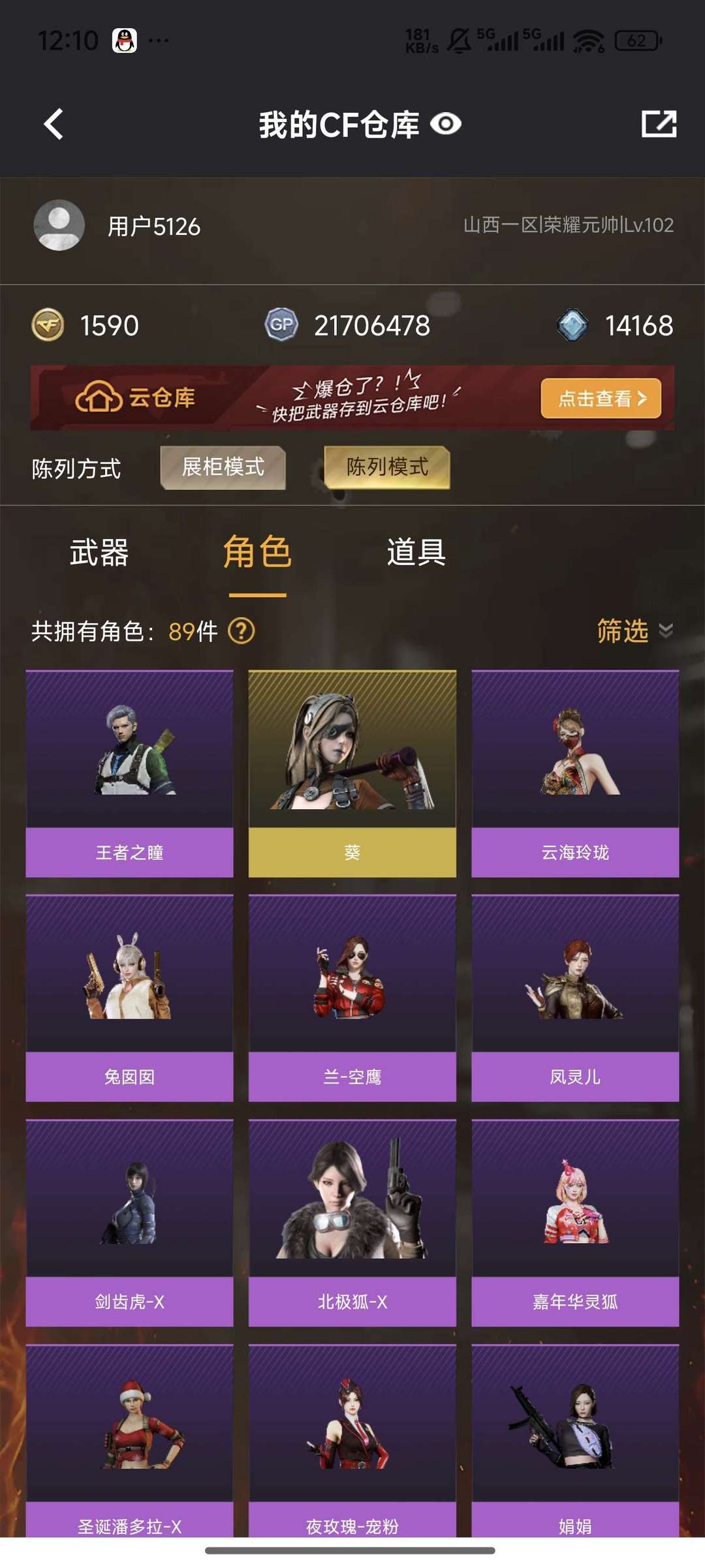Switch to the 武器 tab
The width and height of the screenshot is (705, 1568).
(97, 554)
